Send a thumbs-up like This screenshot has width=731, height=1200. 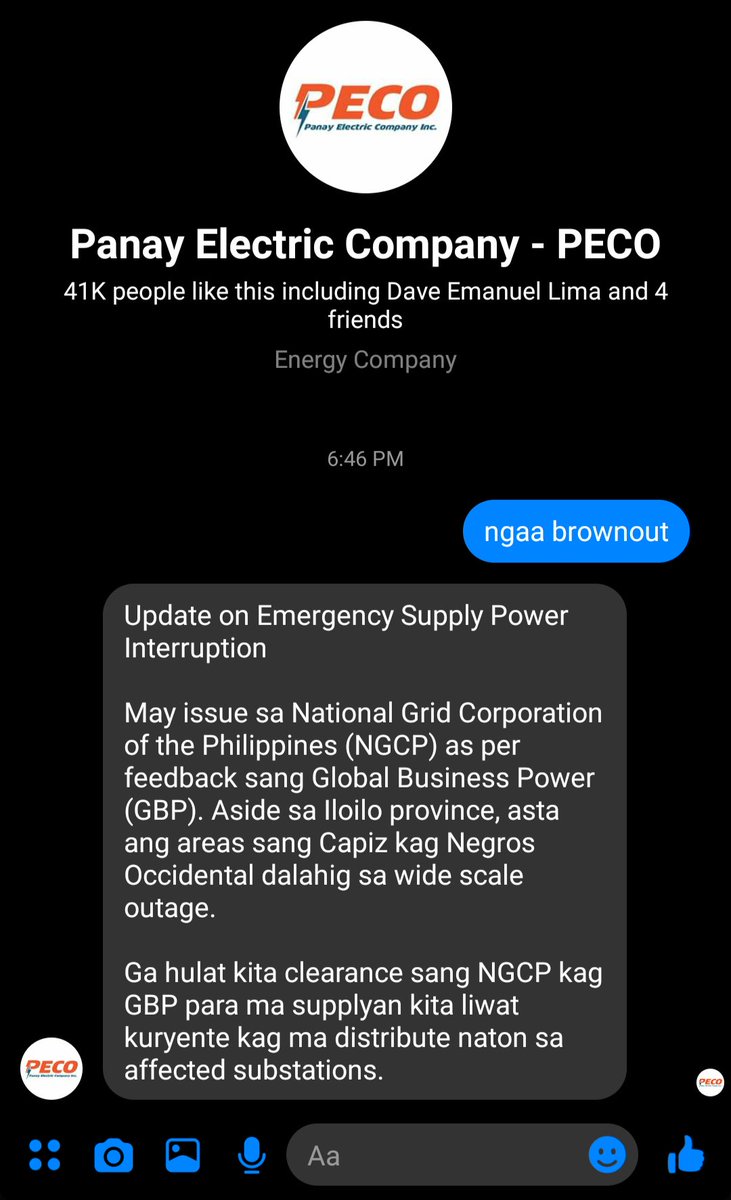click(686, 1156)
